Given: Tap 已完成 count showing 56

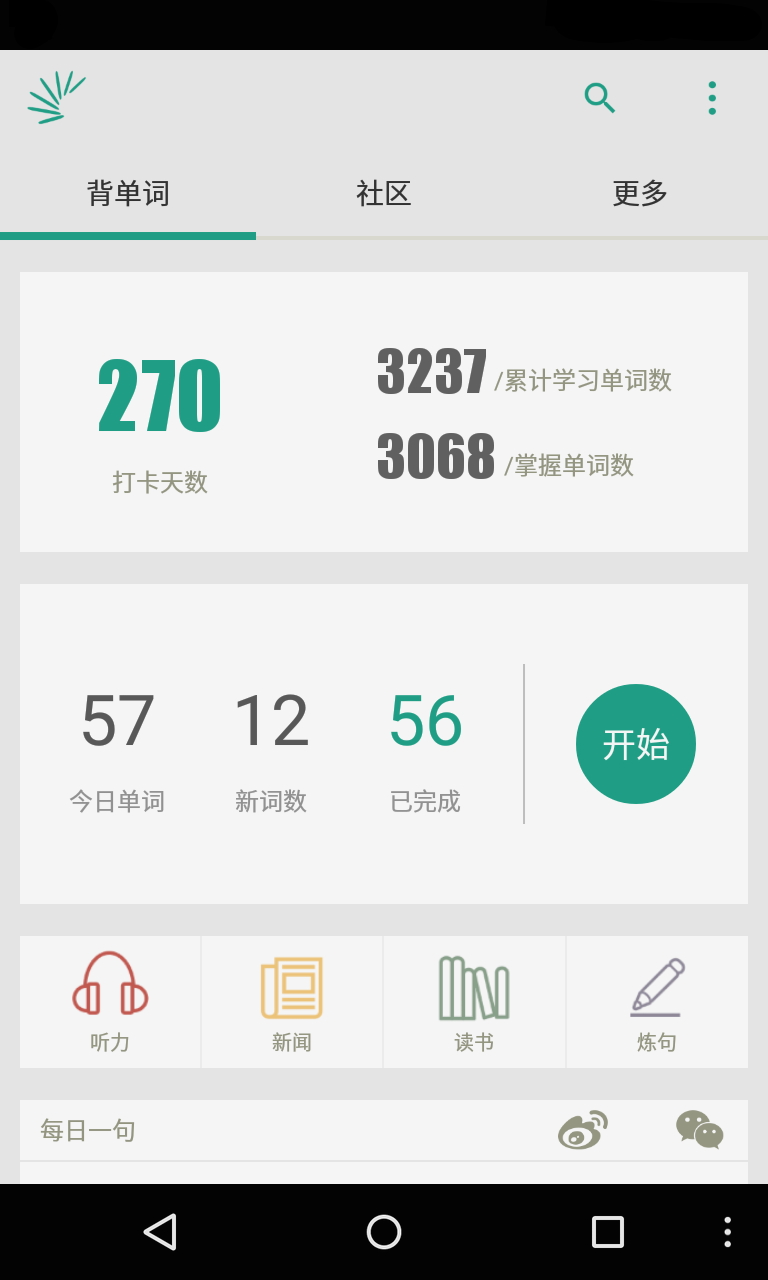Looking at the screenshot, I should (x=424, y=745).
